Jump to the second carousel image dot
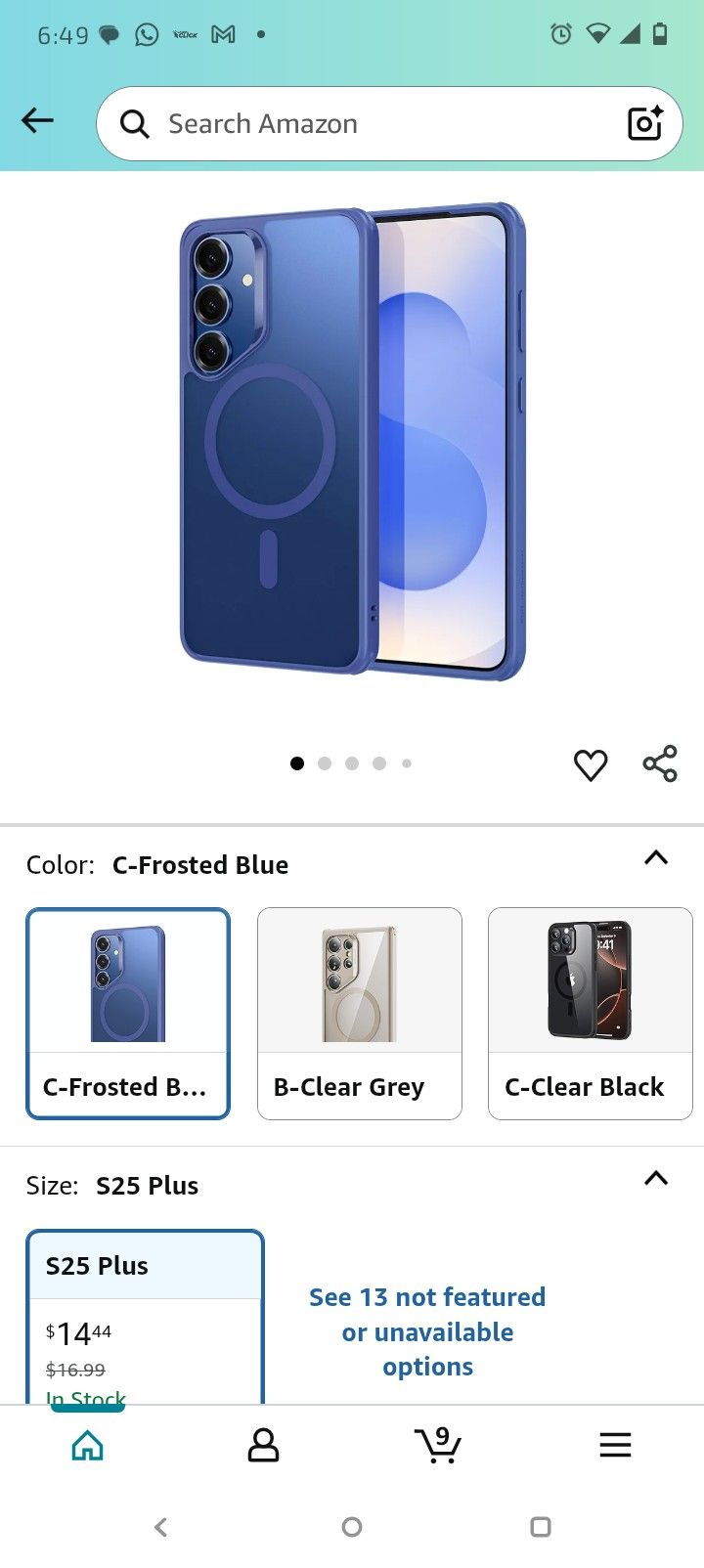This screenshot has width=704, height=1568. pyautogui.click(x=325, y=763)
